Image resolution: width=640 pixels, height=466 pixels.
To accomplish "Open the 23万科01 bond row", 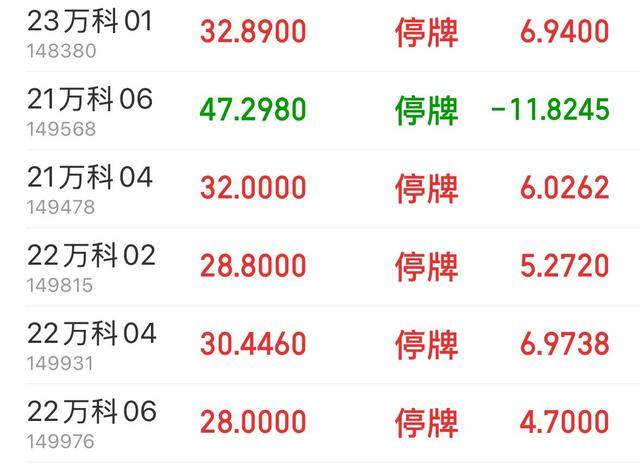I will pos(92,21).
